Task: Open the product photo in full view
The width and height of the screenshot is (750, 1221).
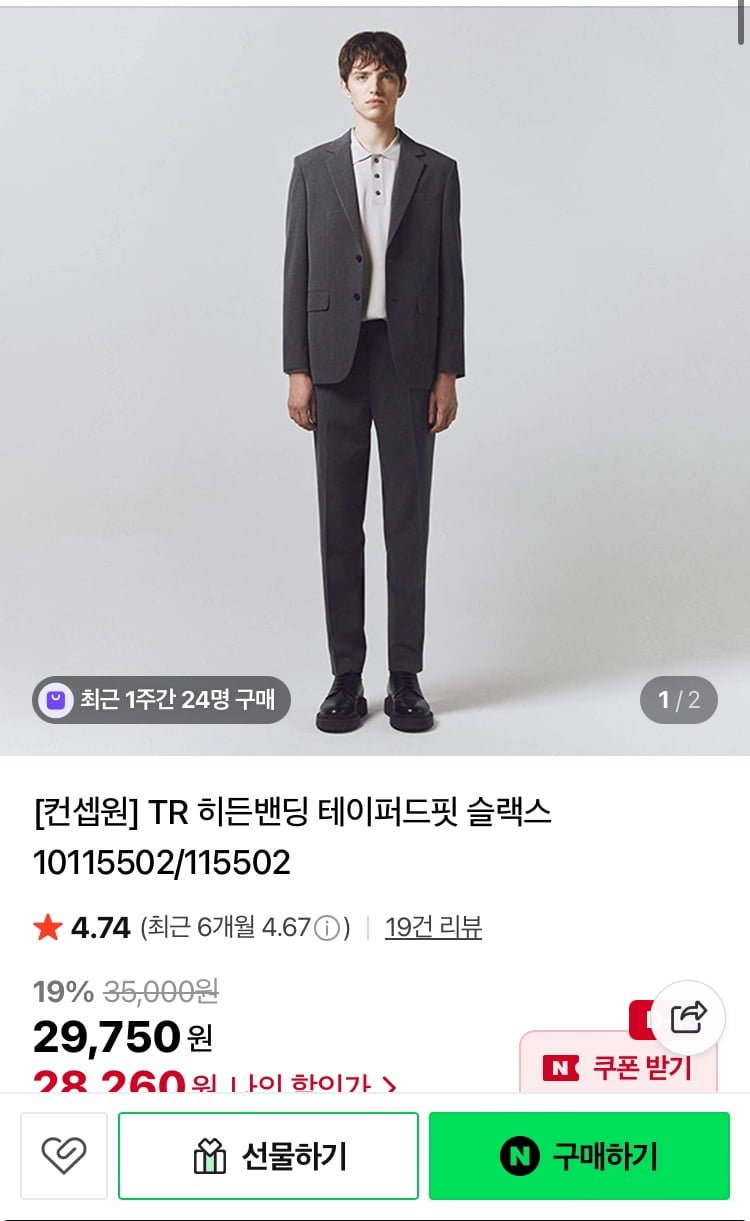Action: point(375,380)
